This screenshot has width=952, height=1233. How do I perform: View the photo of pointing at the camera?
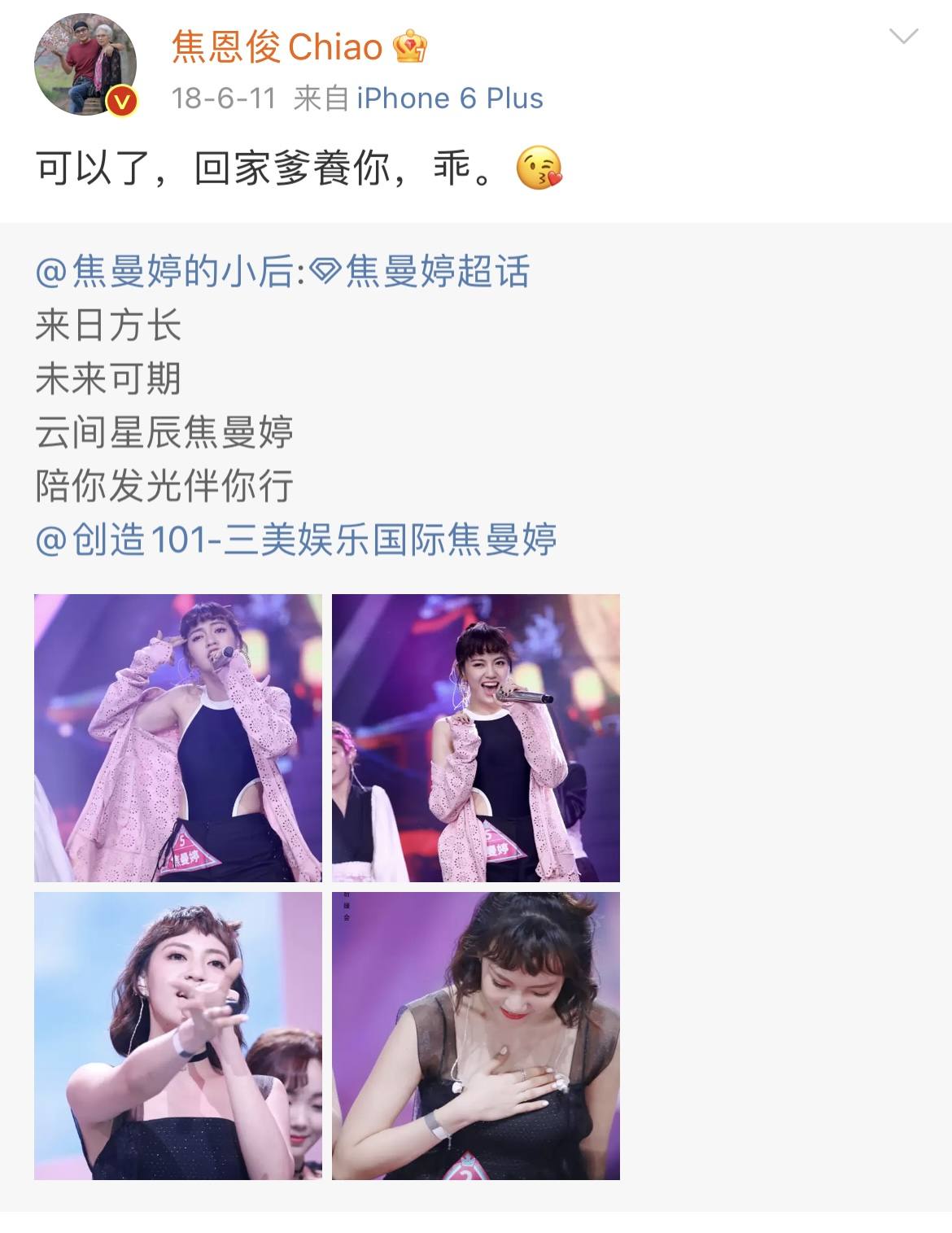pos(178,1036)
